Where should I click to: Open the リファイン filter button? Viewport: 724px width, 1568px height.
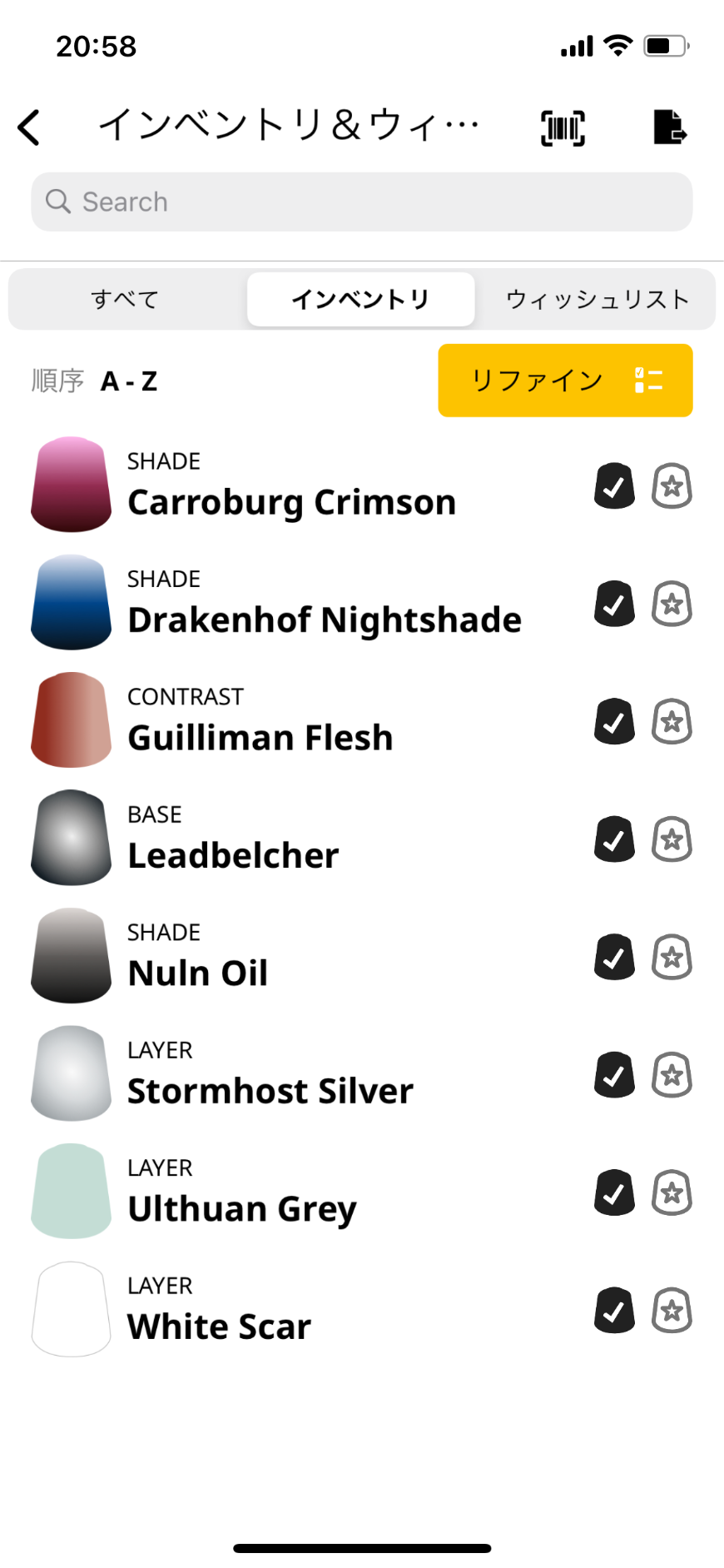(x=565, y=380)
